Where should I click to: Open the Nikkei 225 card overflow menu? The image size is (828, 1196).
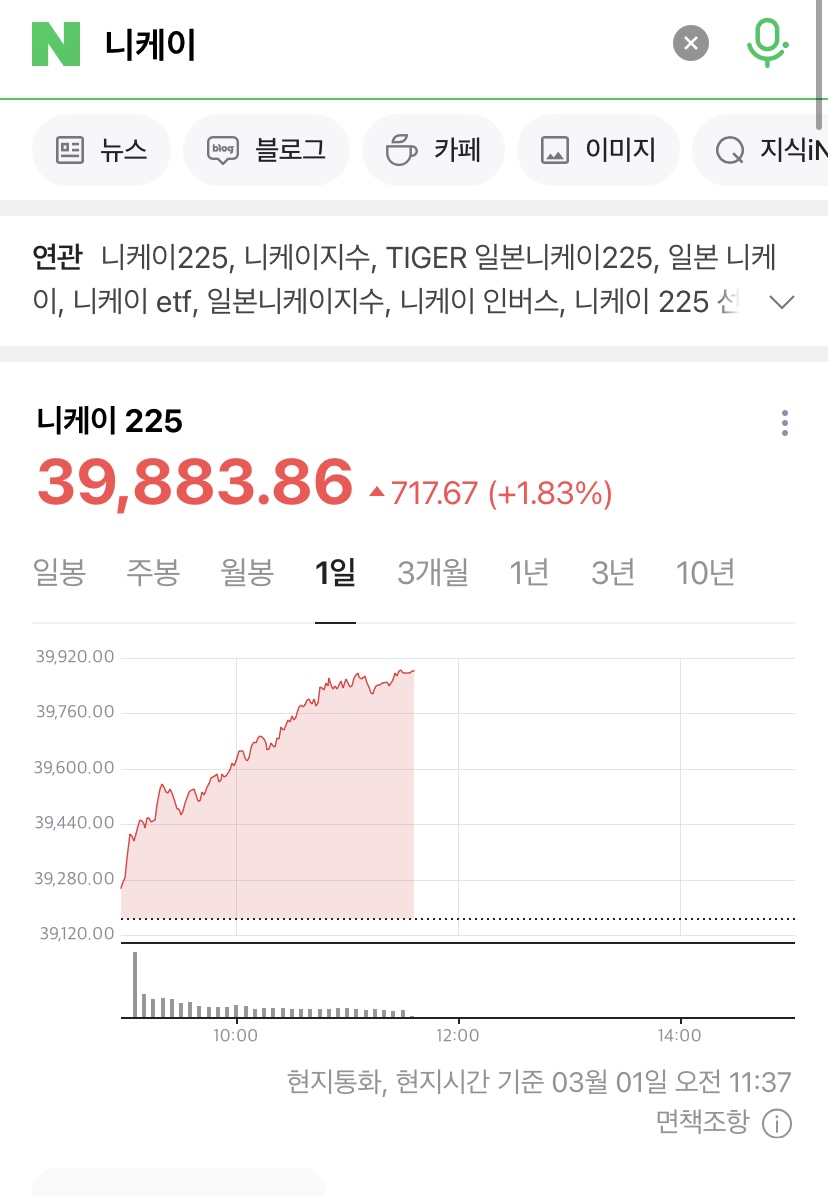[785, 423]
